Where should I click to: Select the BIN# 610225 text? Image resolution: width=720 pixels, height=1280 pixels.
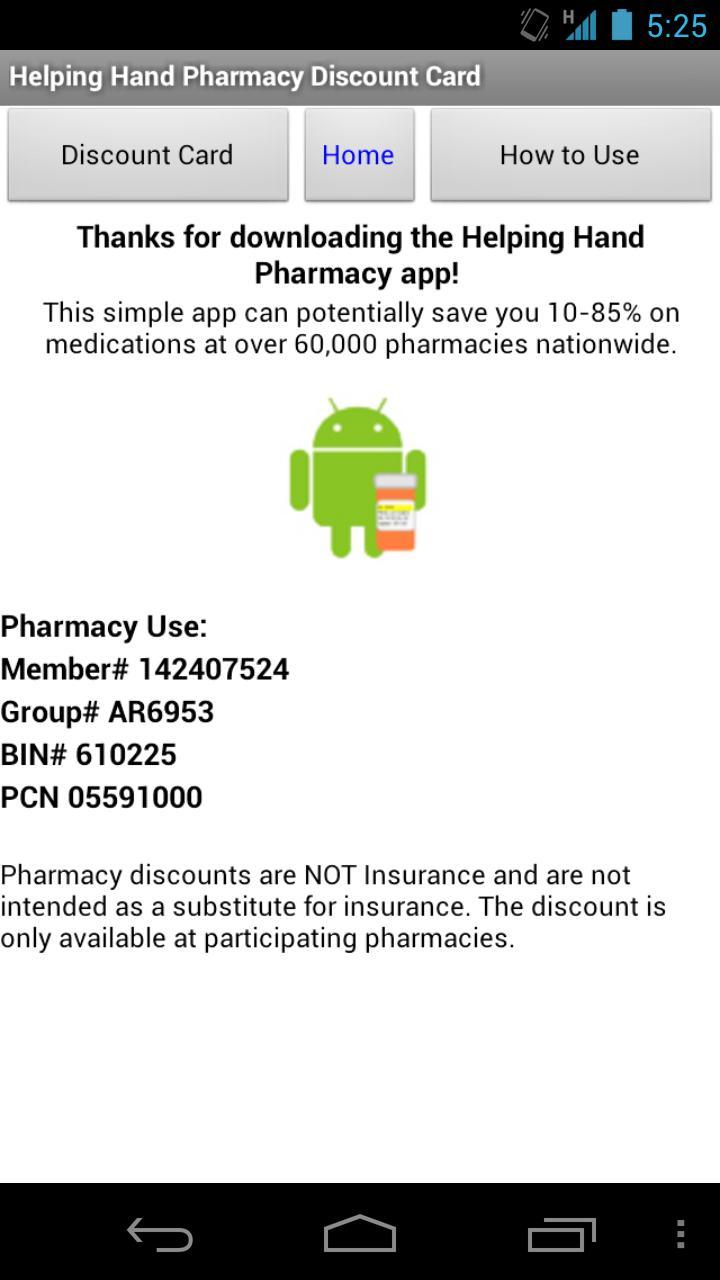point(88,754)
